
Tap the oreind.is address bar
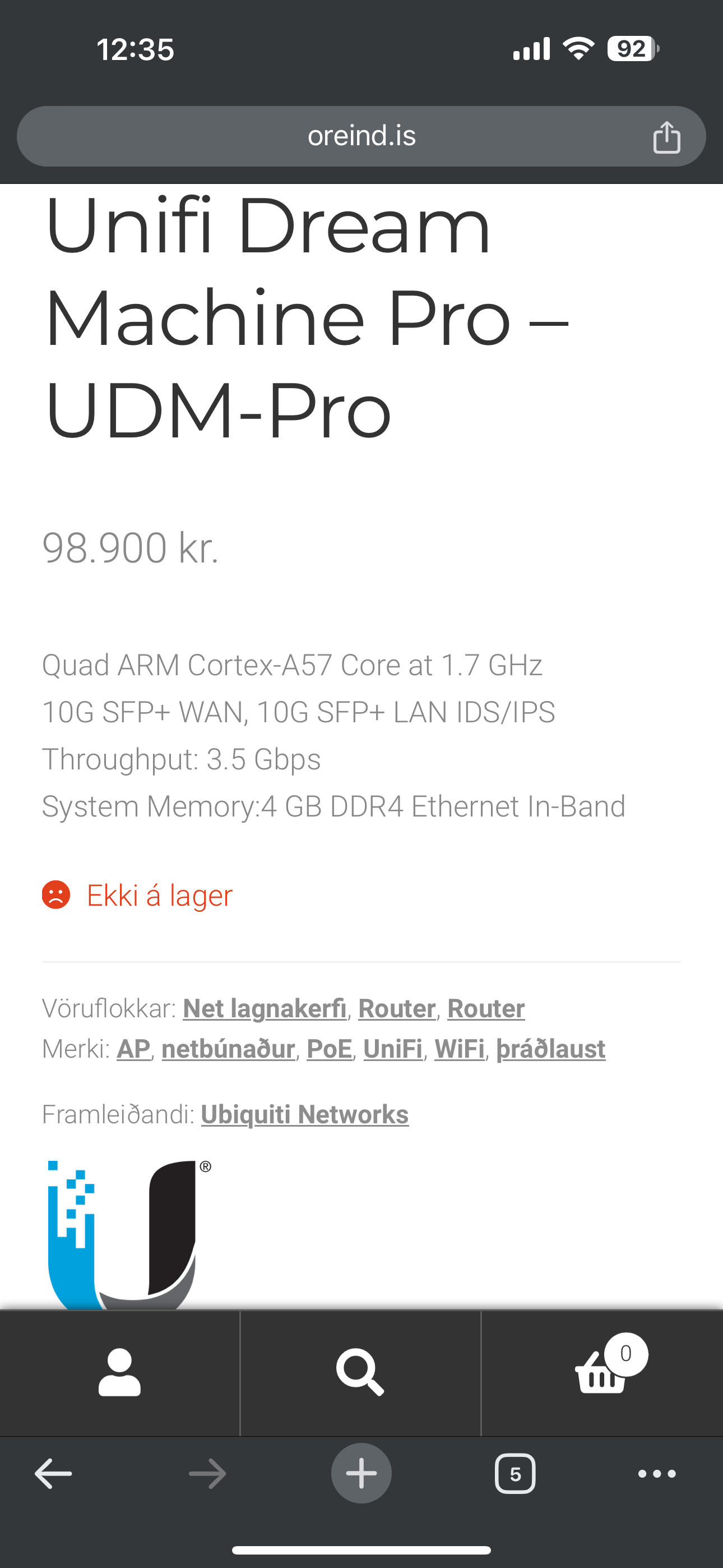coord(361,136)
